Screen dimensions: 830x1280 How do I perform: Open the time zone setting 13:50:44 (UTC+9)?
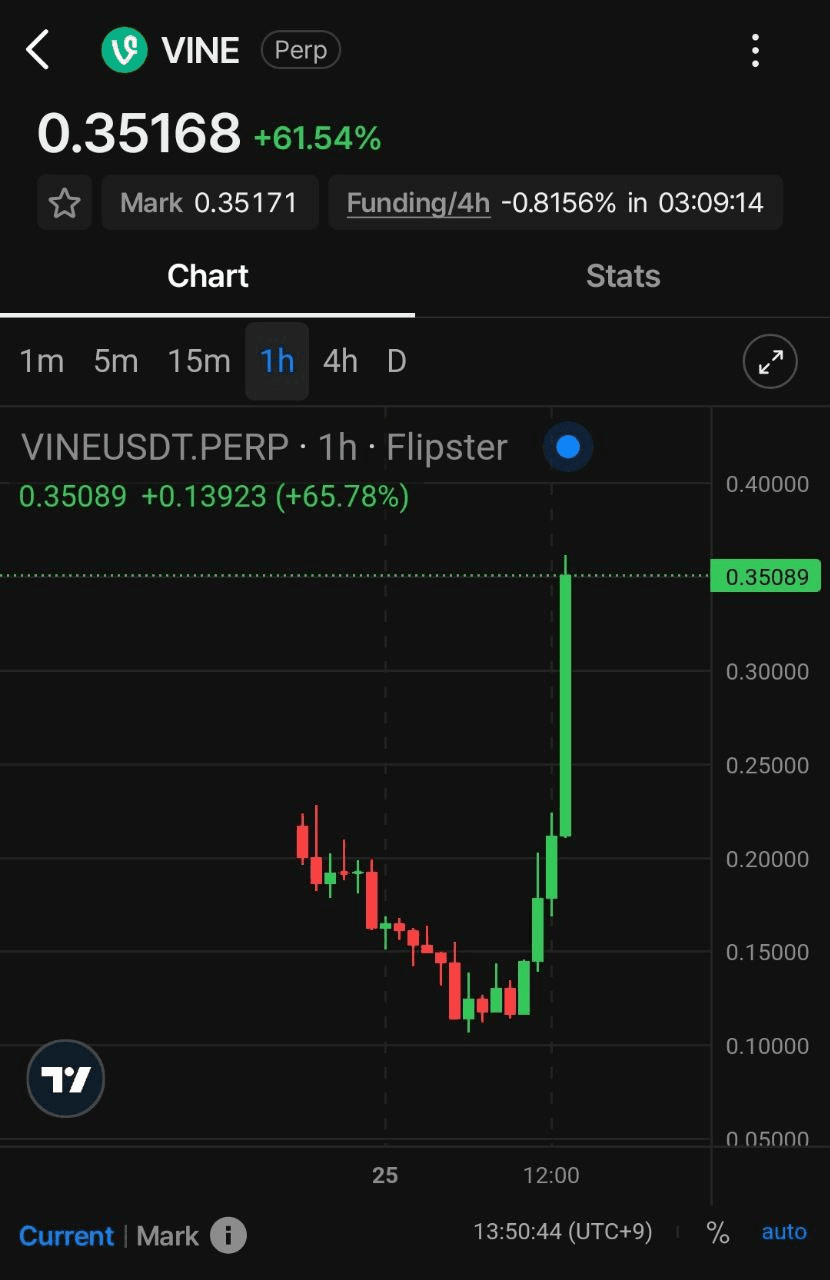pos(562,1232)
